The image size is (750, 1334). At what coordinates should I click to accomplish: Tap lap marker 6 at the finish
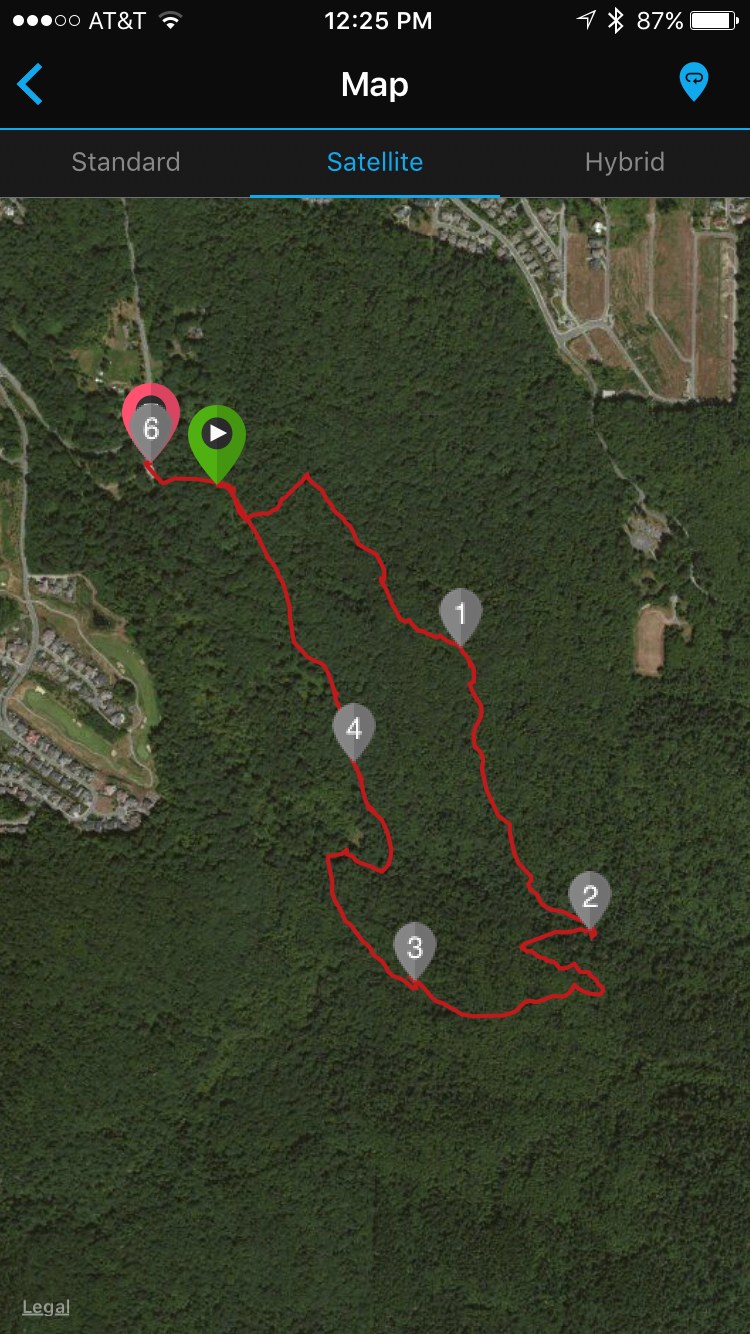pyautogui.click(x=150, y=430)
